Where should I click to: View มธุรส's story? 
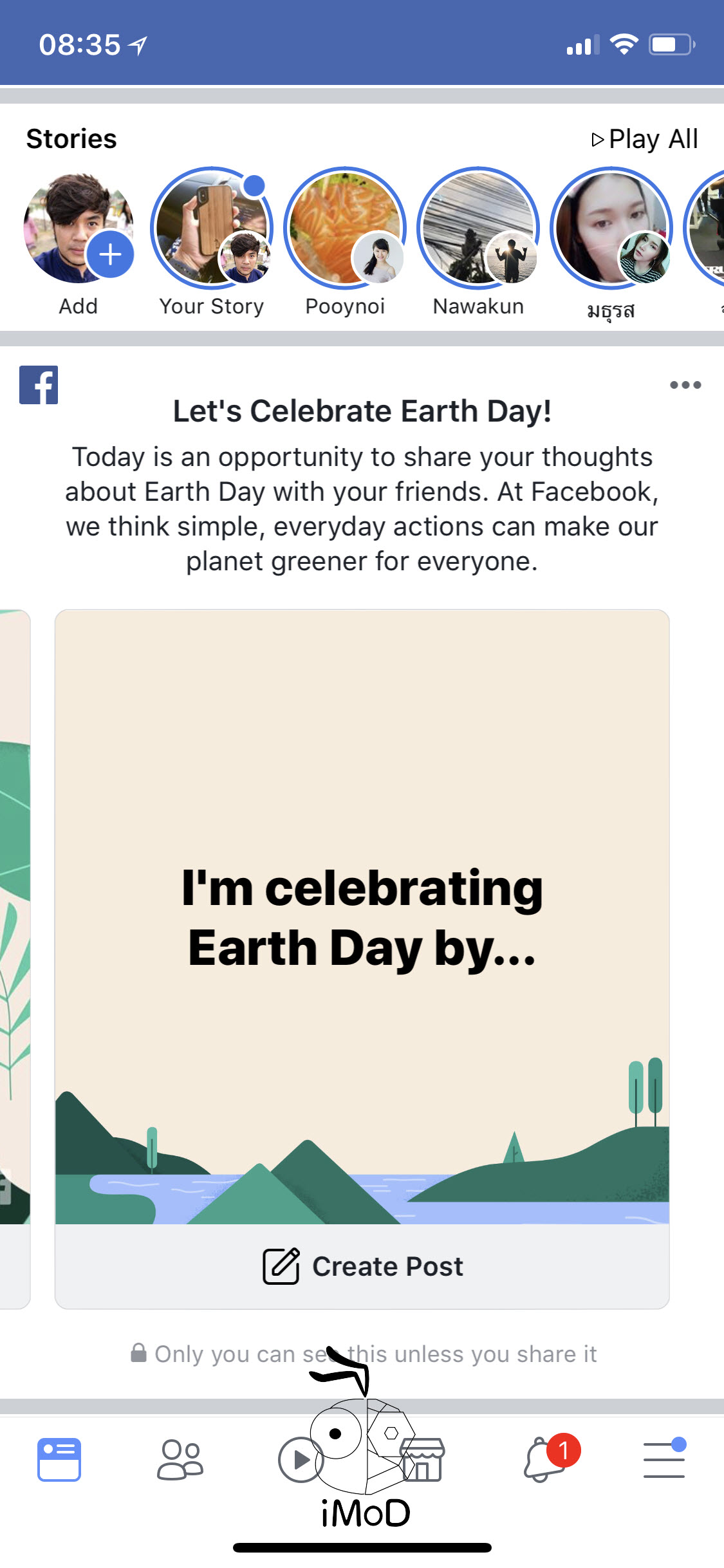pos(611,229)
